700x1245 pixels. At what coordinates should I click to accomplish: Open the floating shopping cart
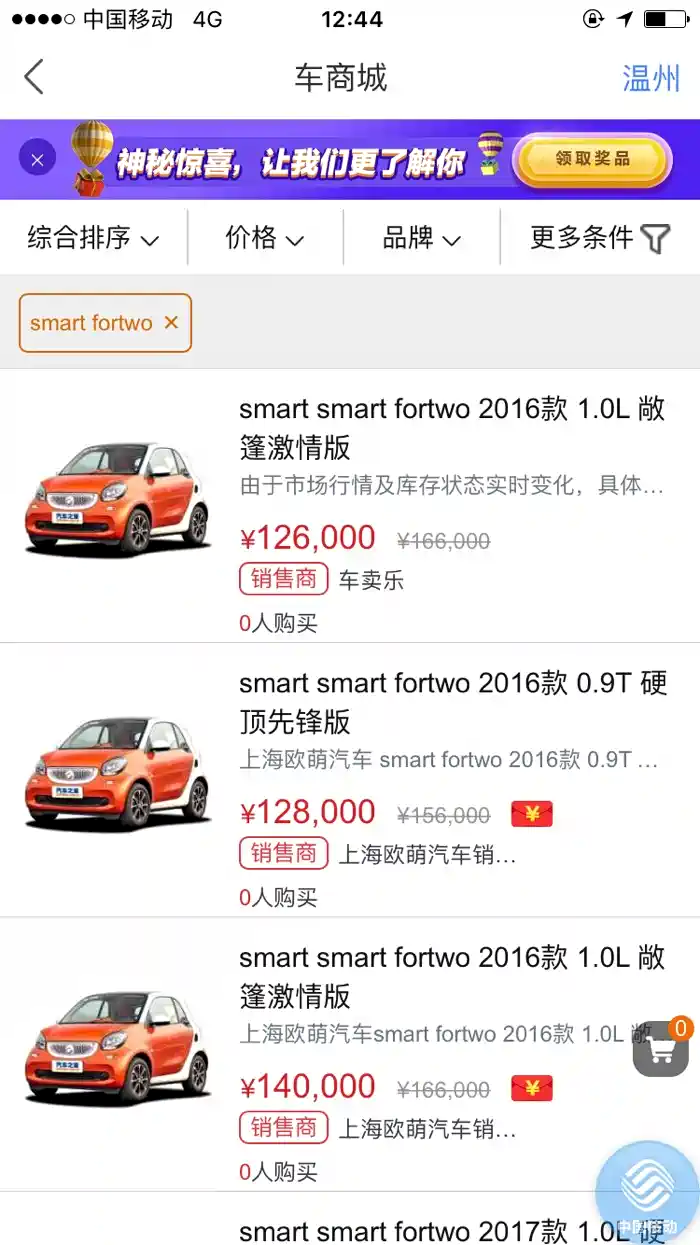(x=661, y=1049)
